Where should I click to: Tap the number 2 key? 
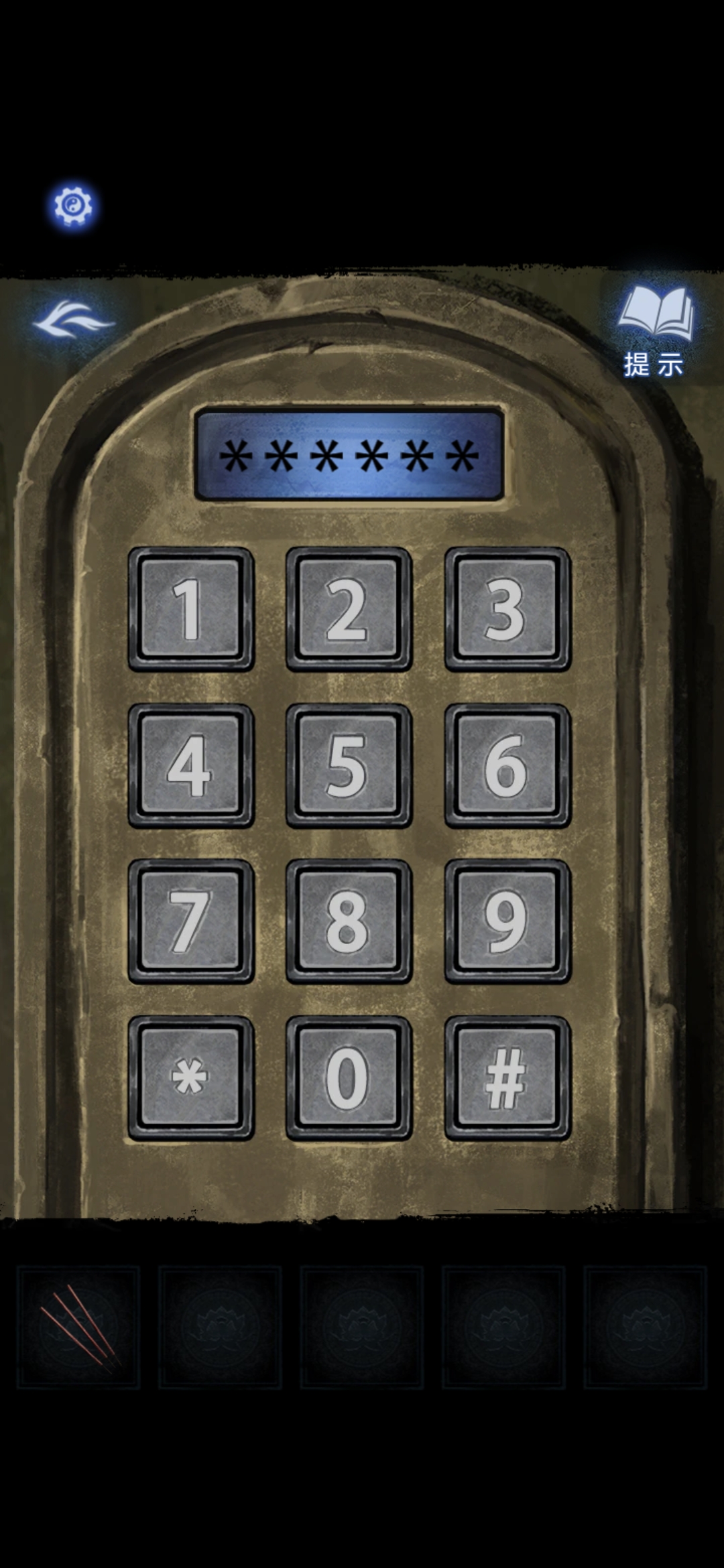click(x=349, y=609)
